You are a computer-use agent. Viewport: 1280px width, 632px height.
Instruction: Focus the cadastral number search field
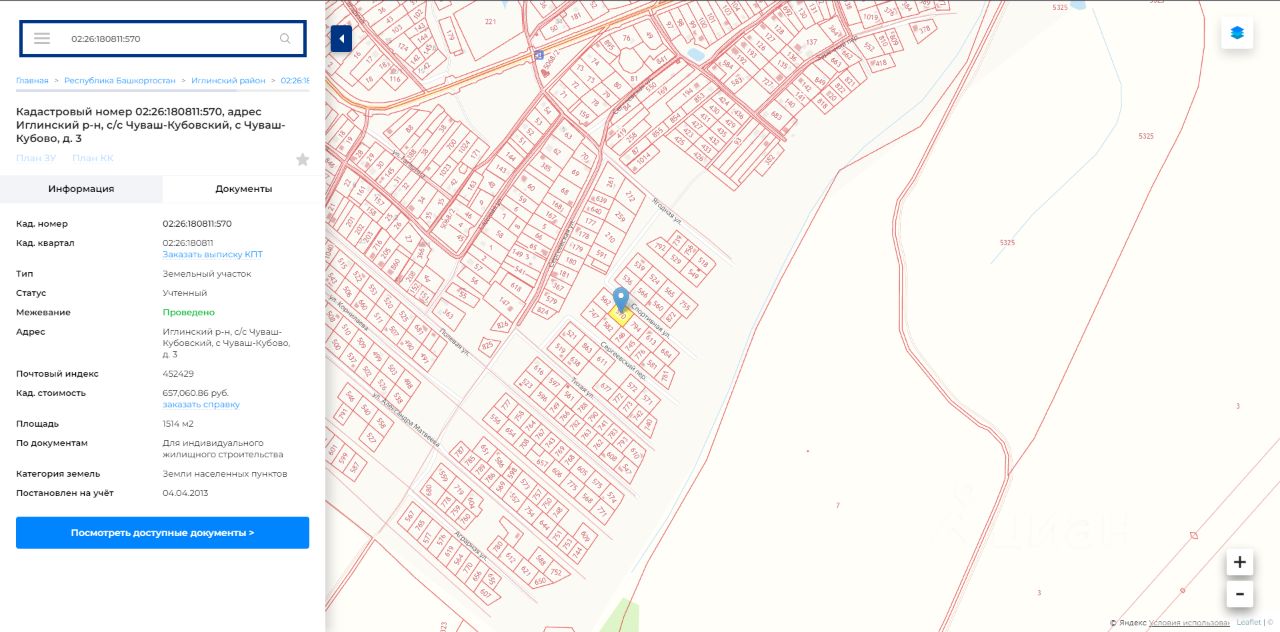(x=165, y=38)
